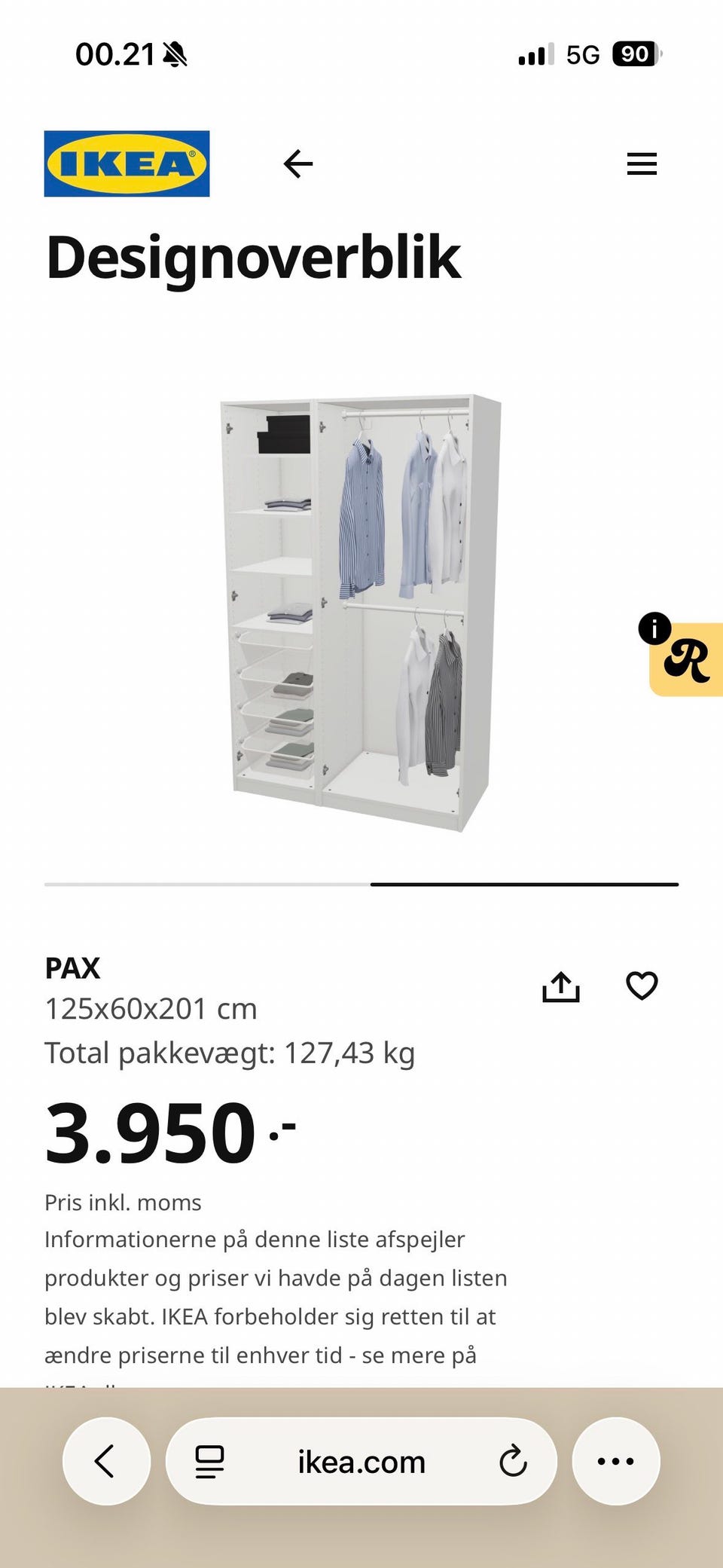
Task: Open the yellow R info widget
Action: 685,659
